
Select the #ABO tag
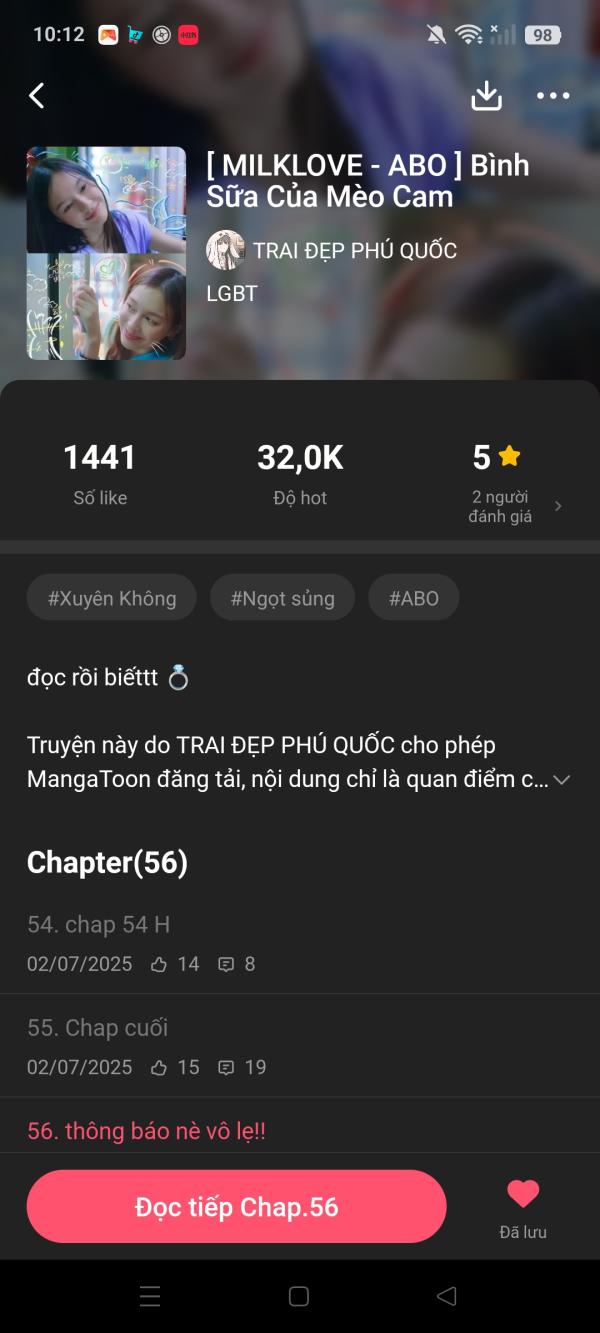pyautogui.click(x=414, y=598)
